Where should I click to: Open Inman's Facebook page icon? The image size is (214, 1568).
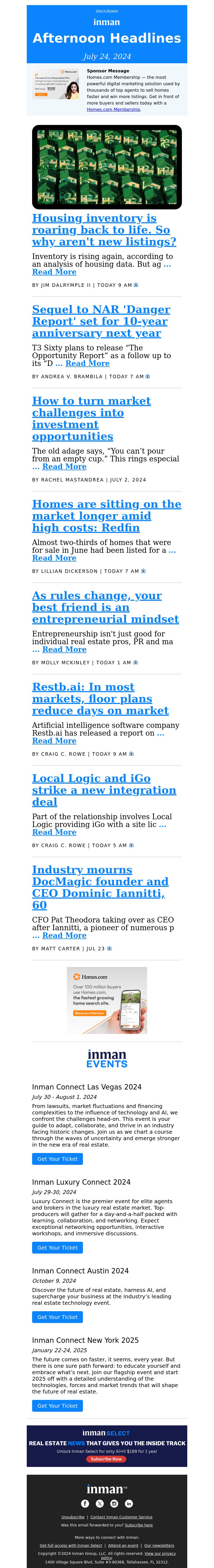(85, 1503)
